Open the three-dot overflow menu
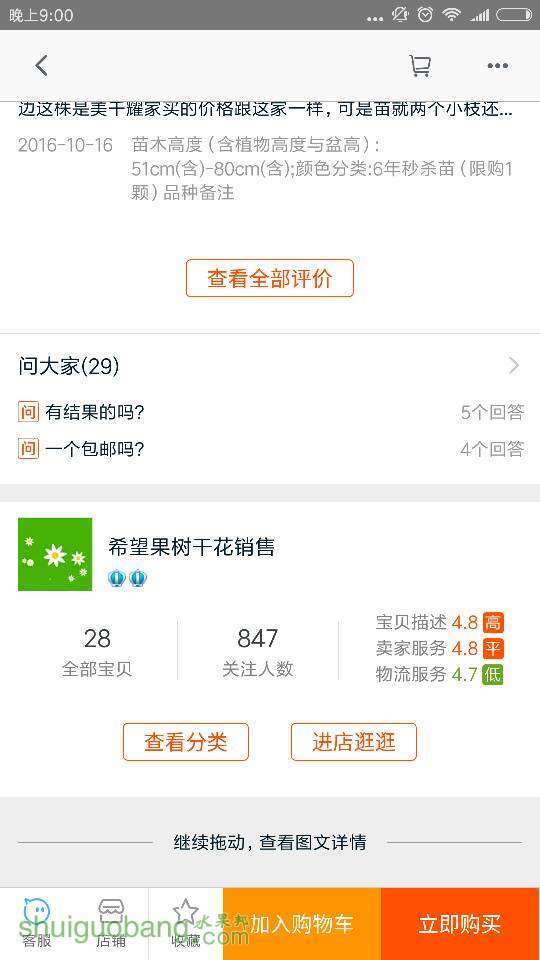The height and width of the screenshot is (960, 540). [x=498, y=66]
